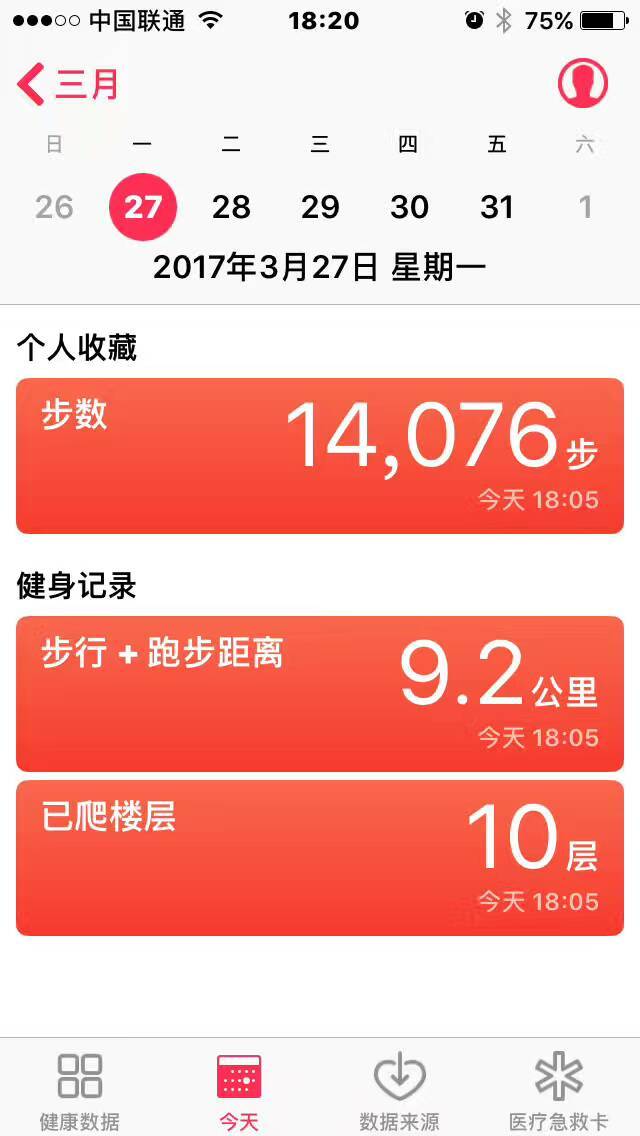Switch to the 数据来源 tab
This screenshot has height=1136, width=640.
pyautogui.click(x=399, y=1090)
